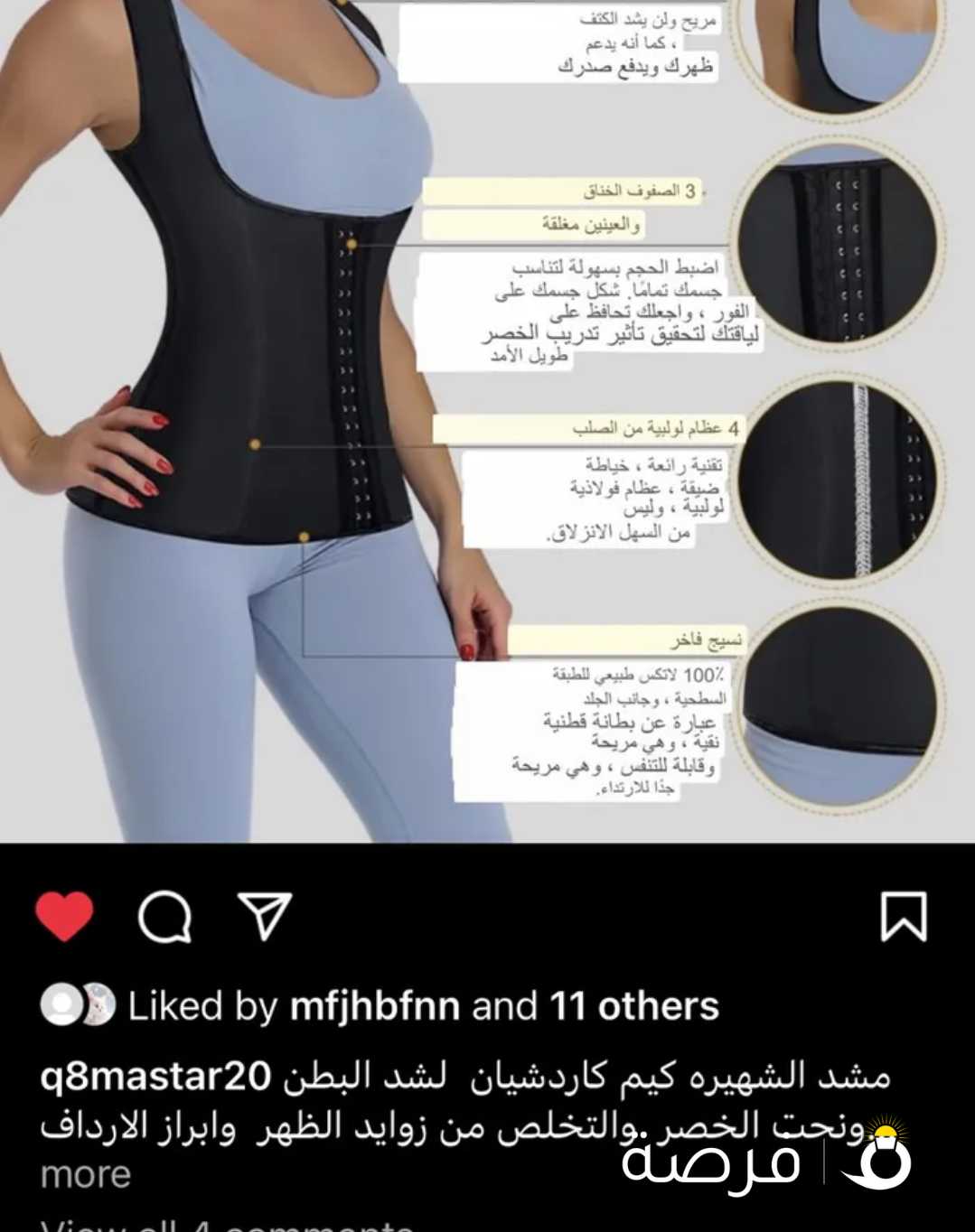Expand the caption with more
The image size is (975, 1232).
86,1174
